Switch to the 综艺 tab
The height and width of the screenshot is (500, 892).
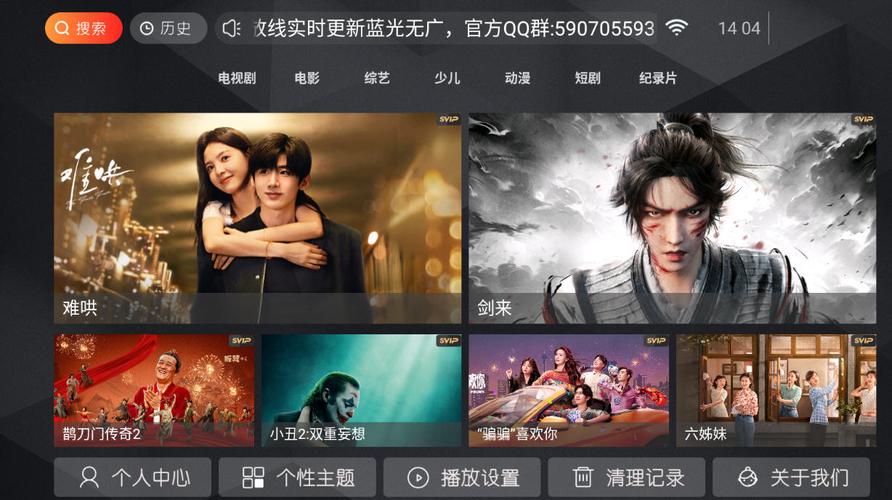tap(377, 78)
